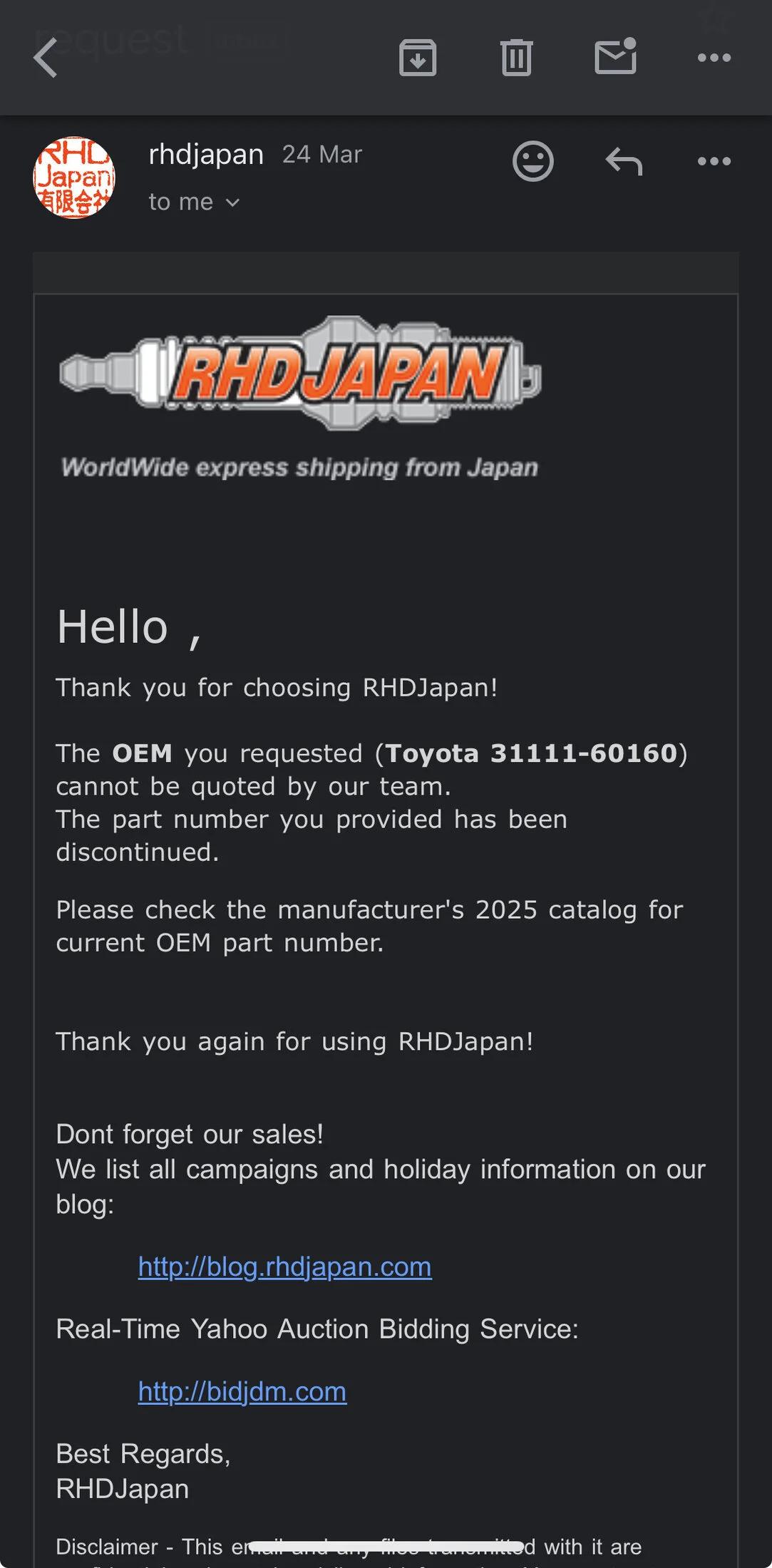This screenshot has height=1568, width=772.
Task: View the rhdjapan sender avatar
Action: pyautogui.click(x=74, y=177)
